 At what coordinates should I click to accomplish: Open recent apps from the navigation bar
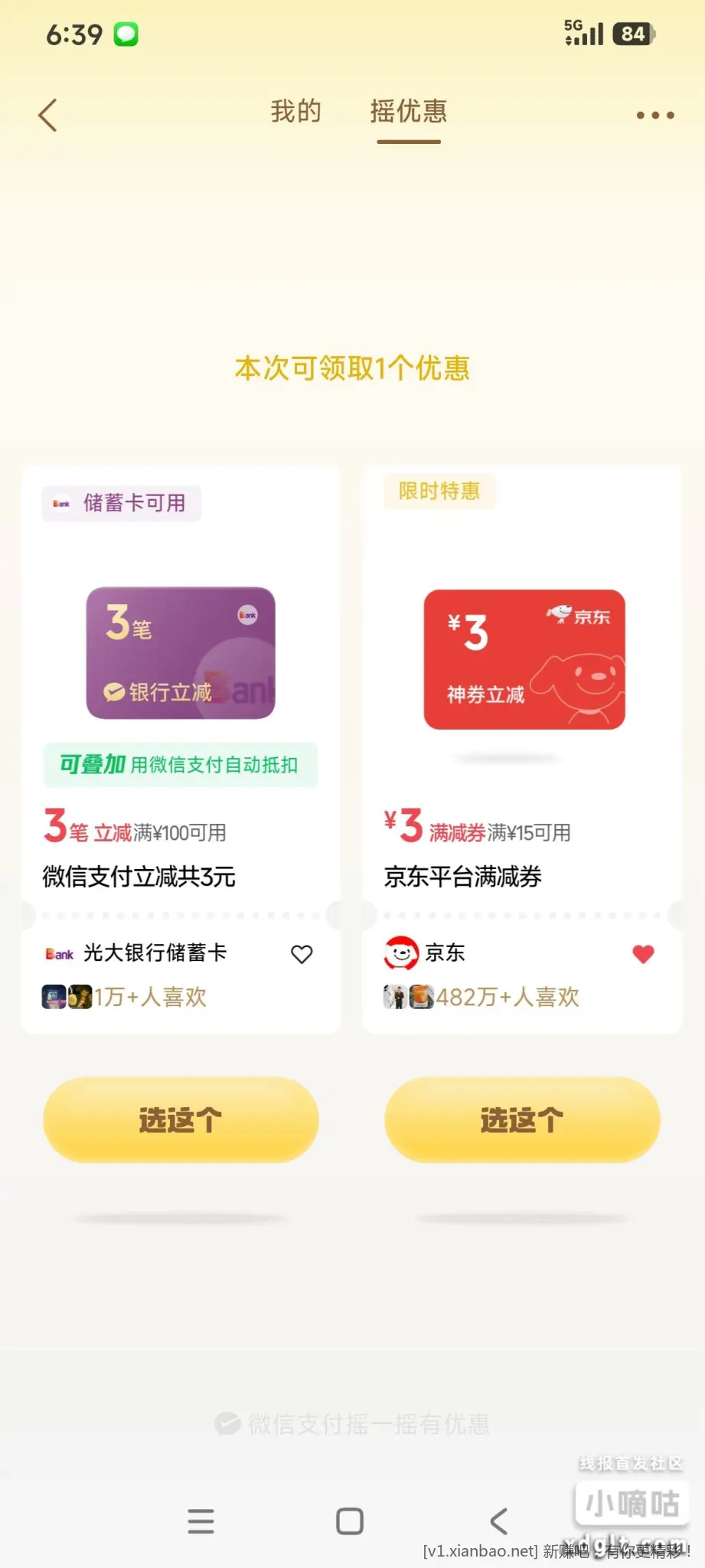pos(201,1521)
